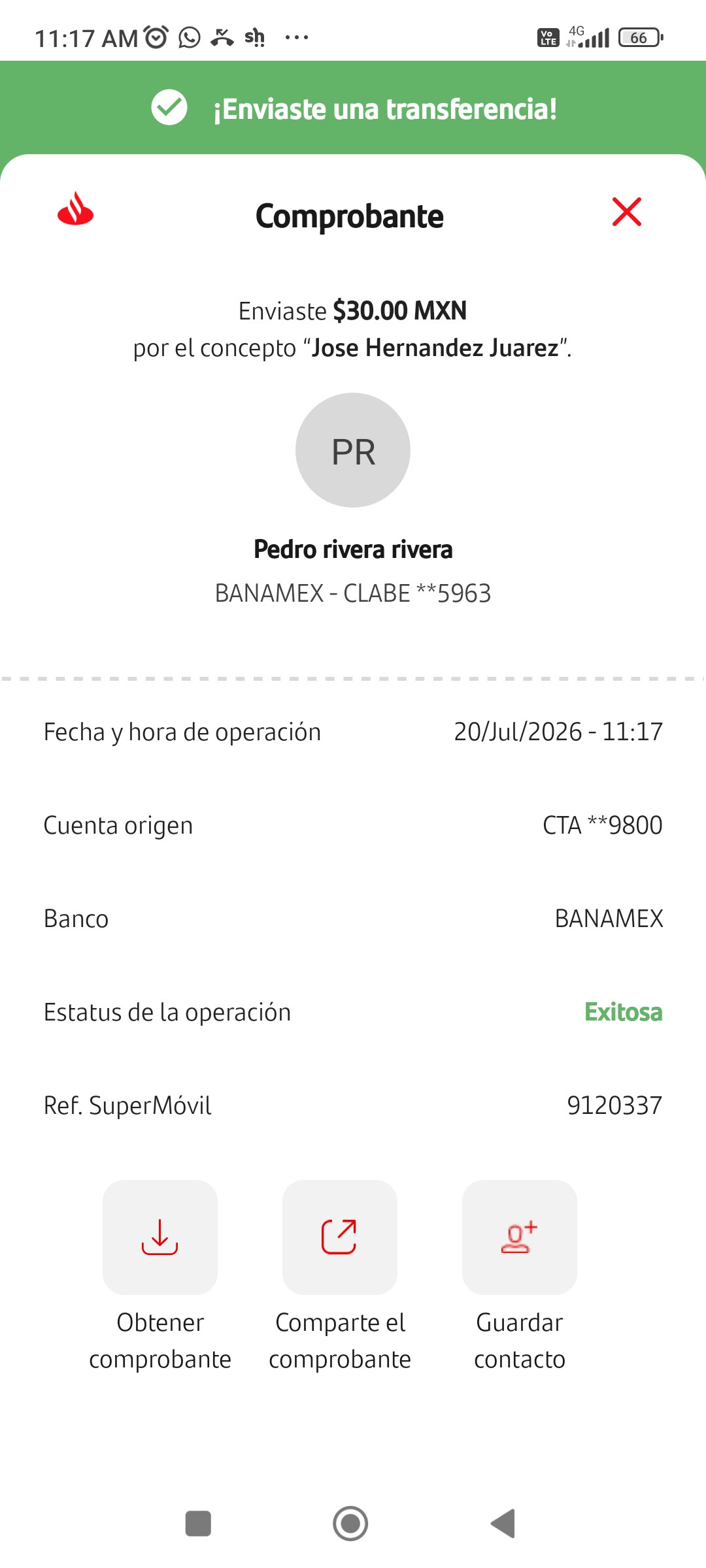Download receipt via Obtener comprobante
Viewport: 706px width, 1568px height.
[160, 1237]
